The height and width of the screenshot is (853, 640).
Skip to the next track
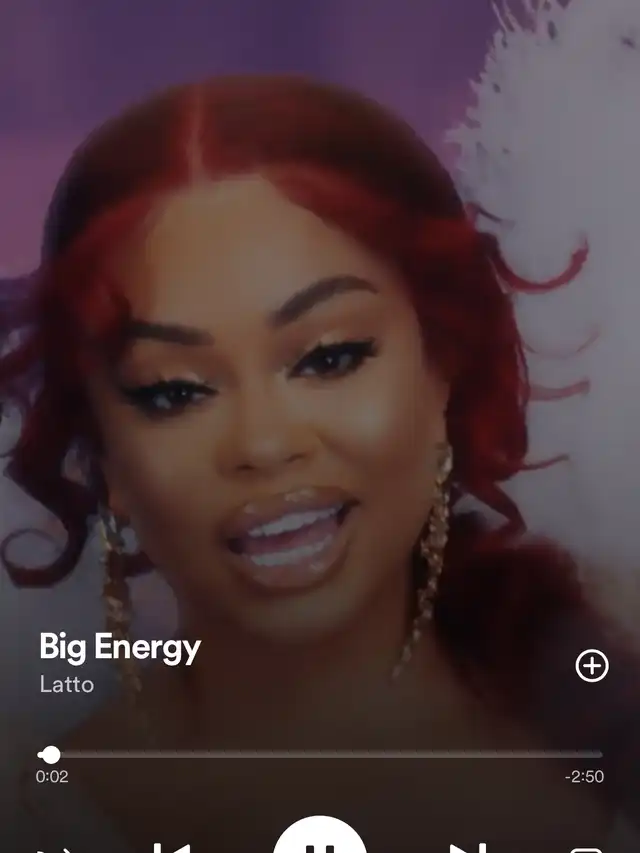pyautogui.click(x=468, y=847)
